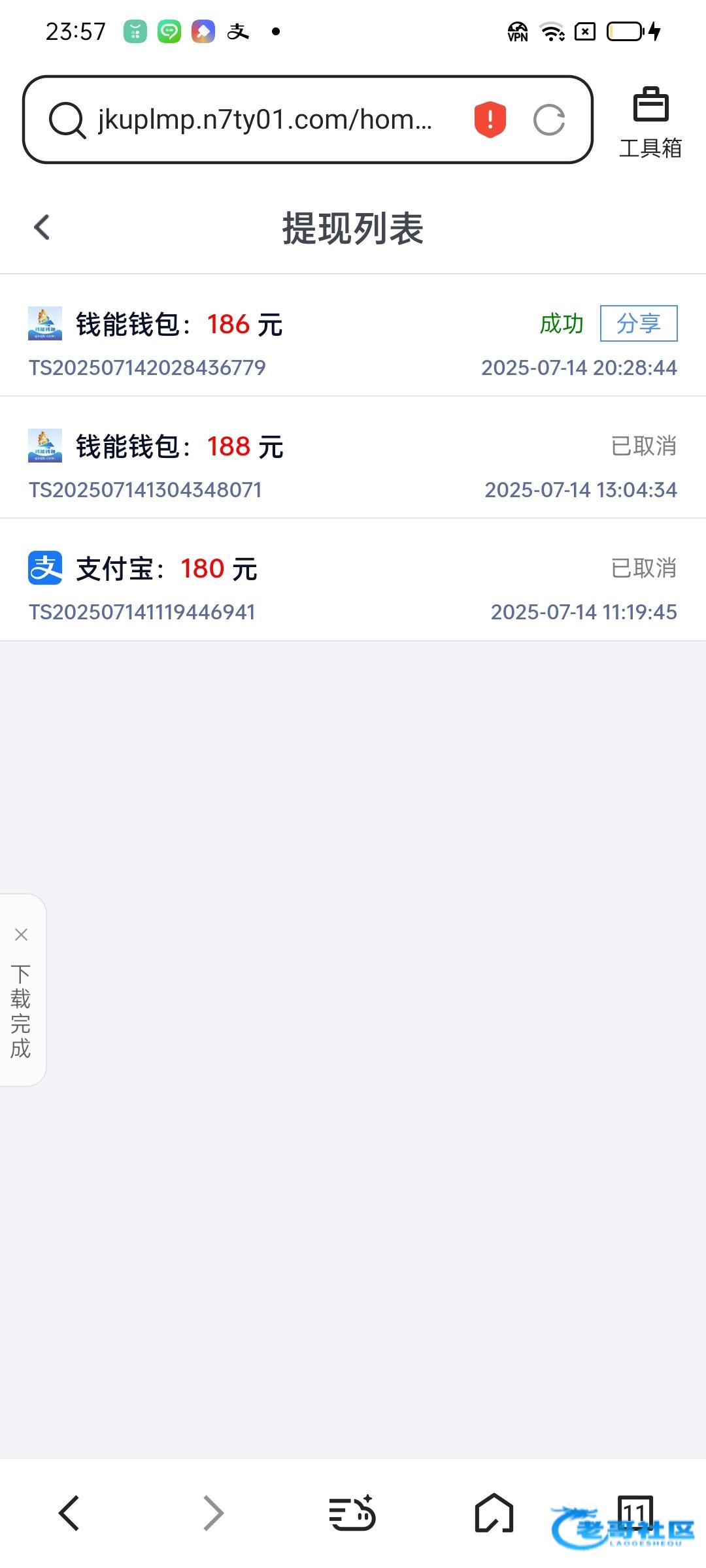Navigate back with browser bottom arrow

click(x=69, y=1513)
